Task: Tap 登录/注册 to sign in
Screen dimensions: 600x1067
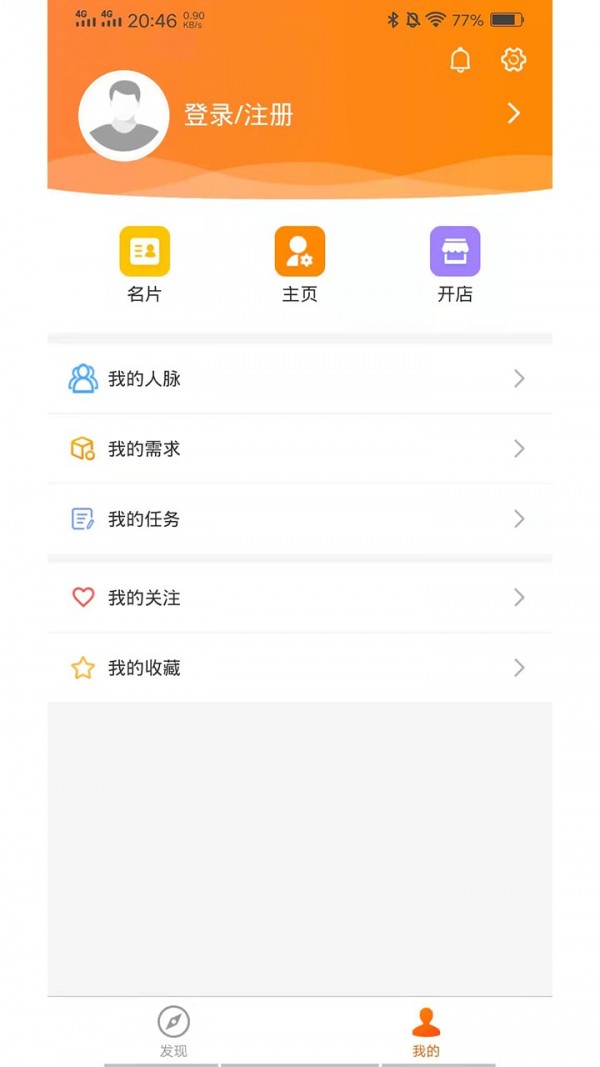Action: [238, 115]
